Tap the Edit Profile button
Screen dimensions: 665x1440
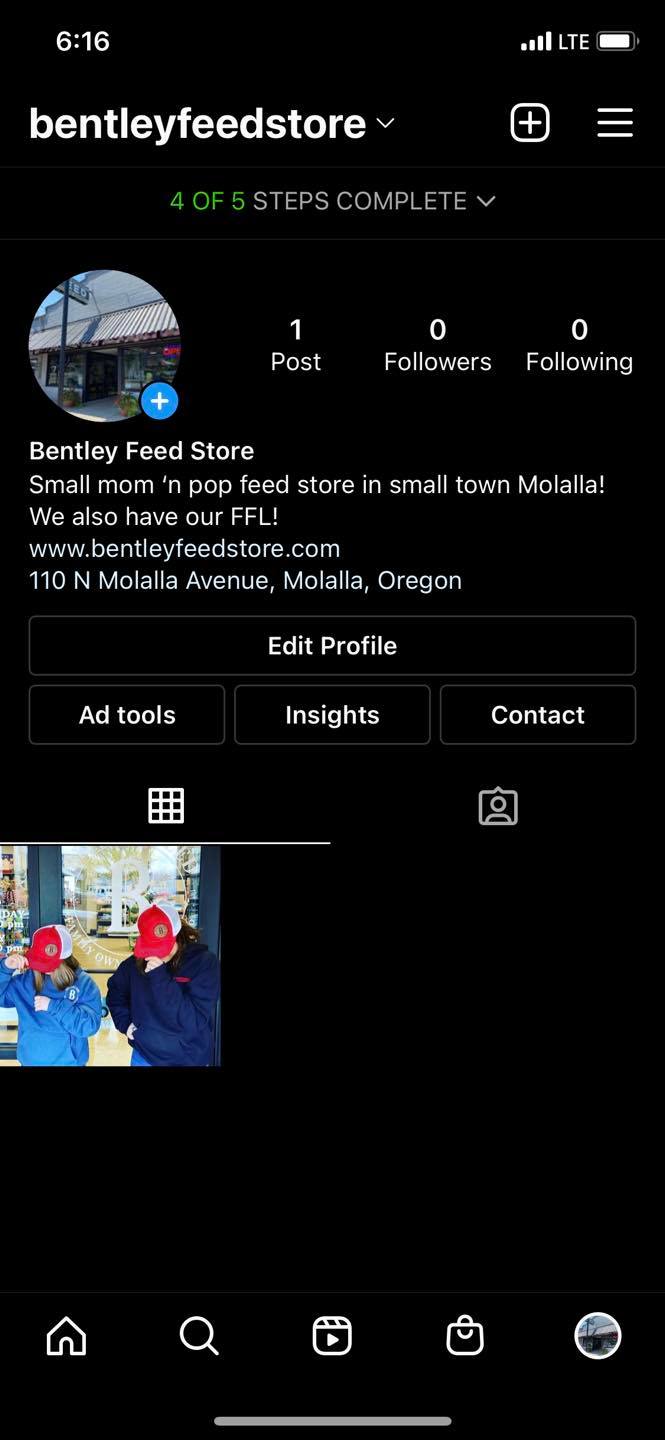tap(332, 646)
